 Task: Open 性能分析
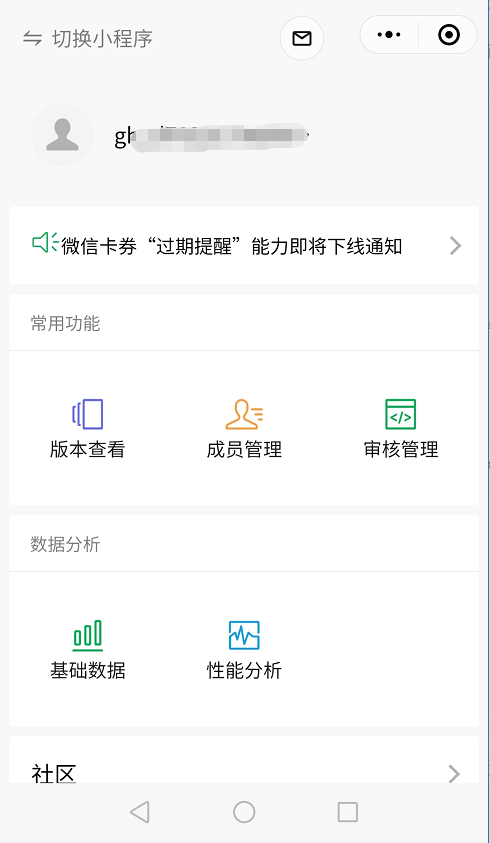[244, 650]
